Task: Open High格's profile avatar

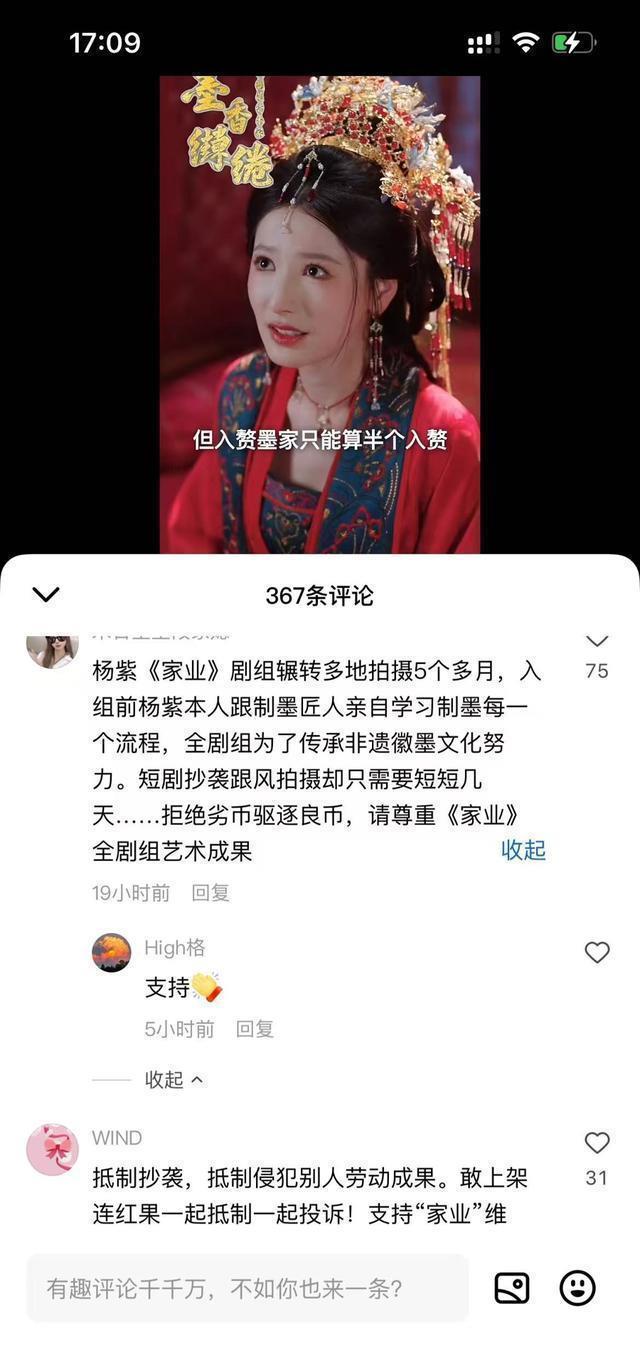Action: click(x=111, y=953)
